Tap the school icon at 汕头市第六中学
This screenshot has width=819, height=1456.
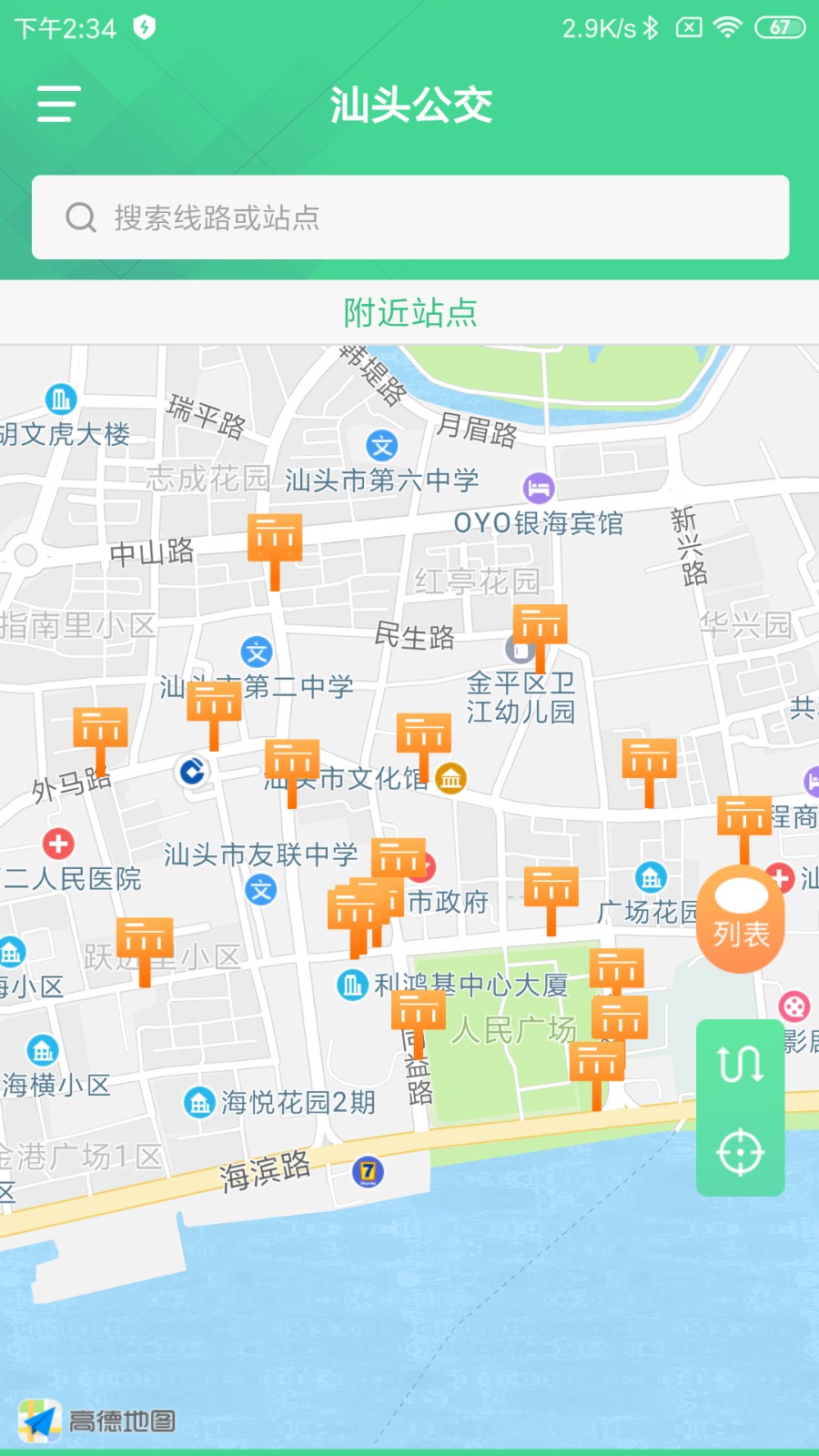click(382, 445)
